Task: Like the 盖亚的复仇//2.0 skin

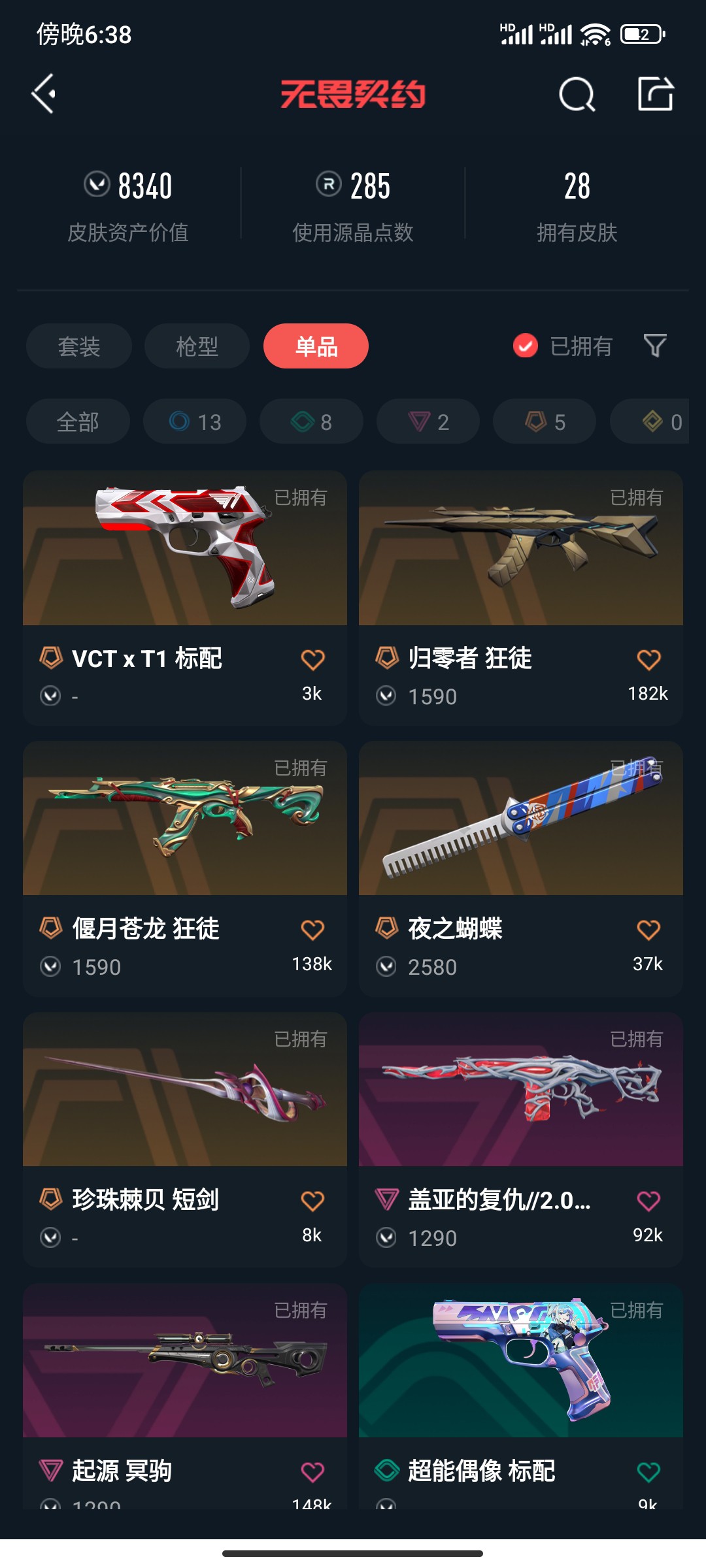Action: click(648, 1201)
